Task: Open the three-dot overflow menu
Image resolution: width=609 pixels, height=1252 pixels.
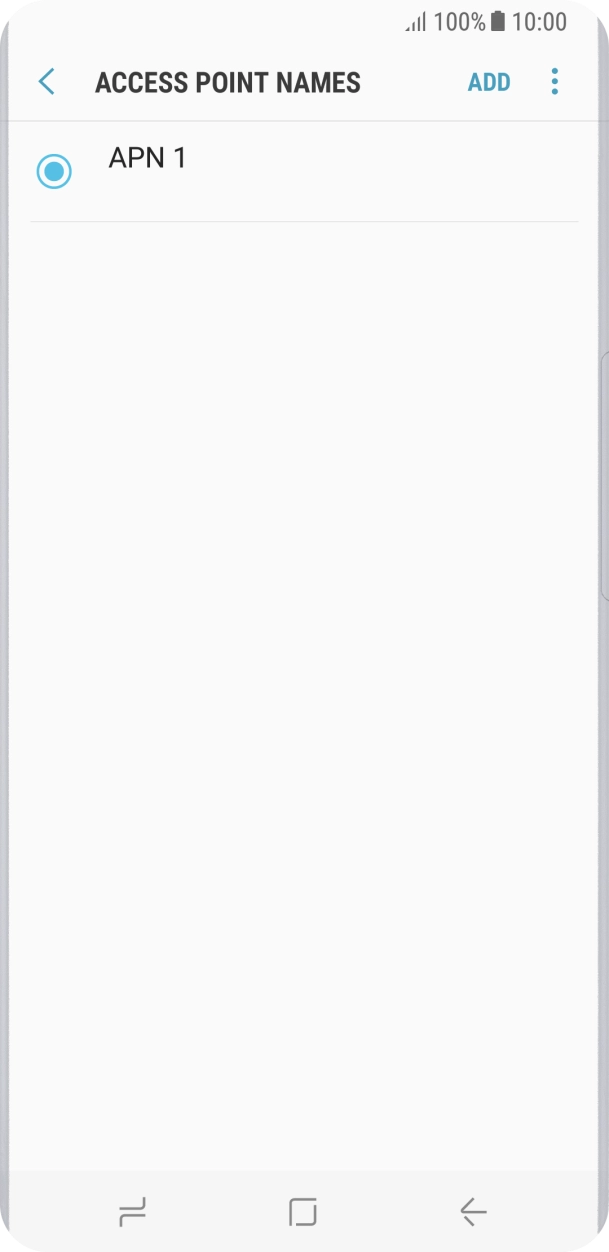Action: point(555,82)
